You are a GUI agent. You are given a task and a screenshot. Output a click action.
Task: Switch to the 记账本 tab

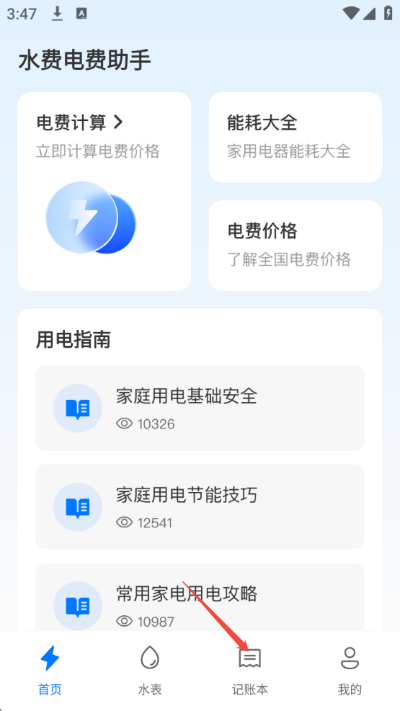tap(250, 671)
